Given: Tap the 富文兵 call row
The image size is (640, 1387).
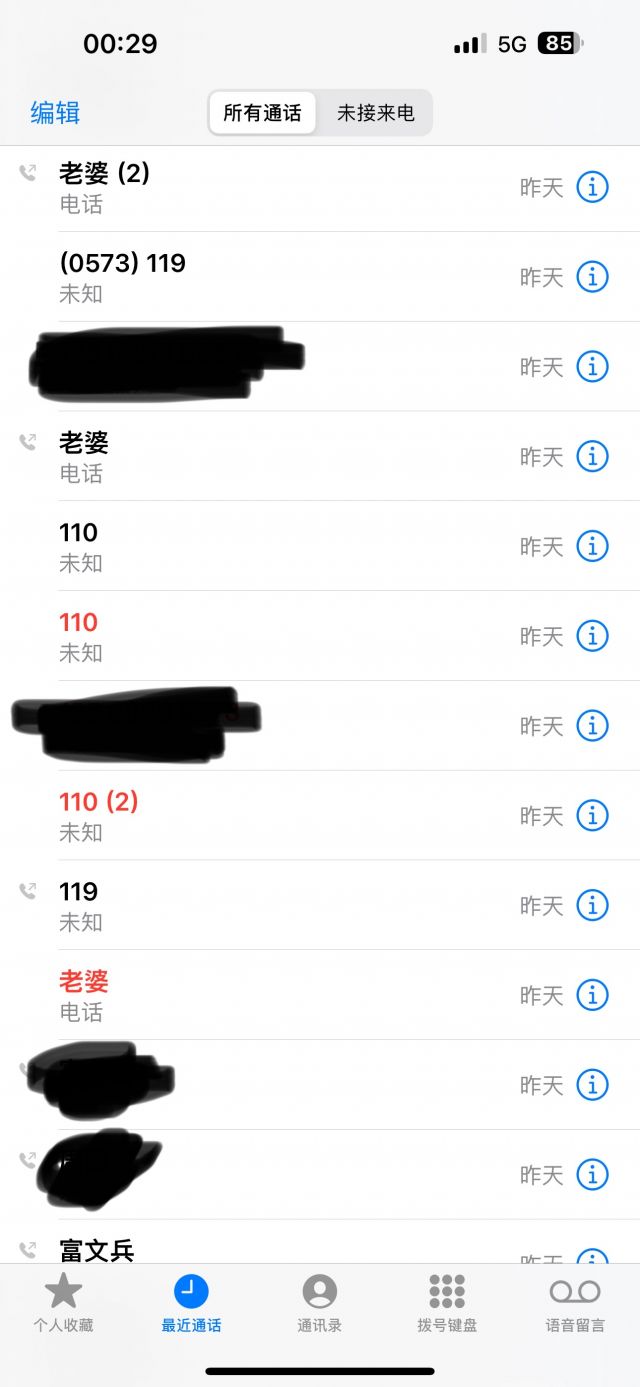Looking at the screenshot, I should (x=320, y=1243).
